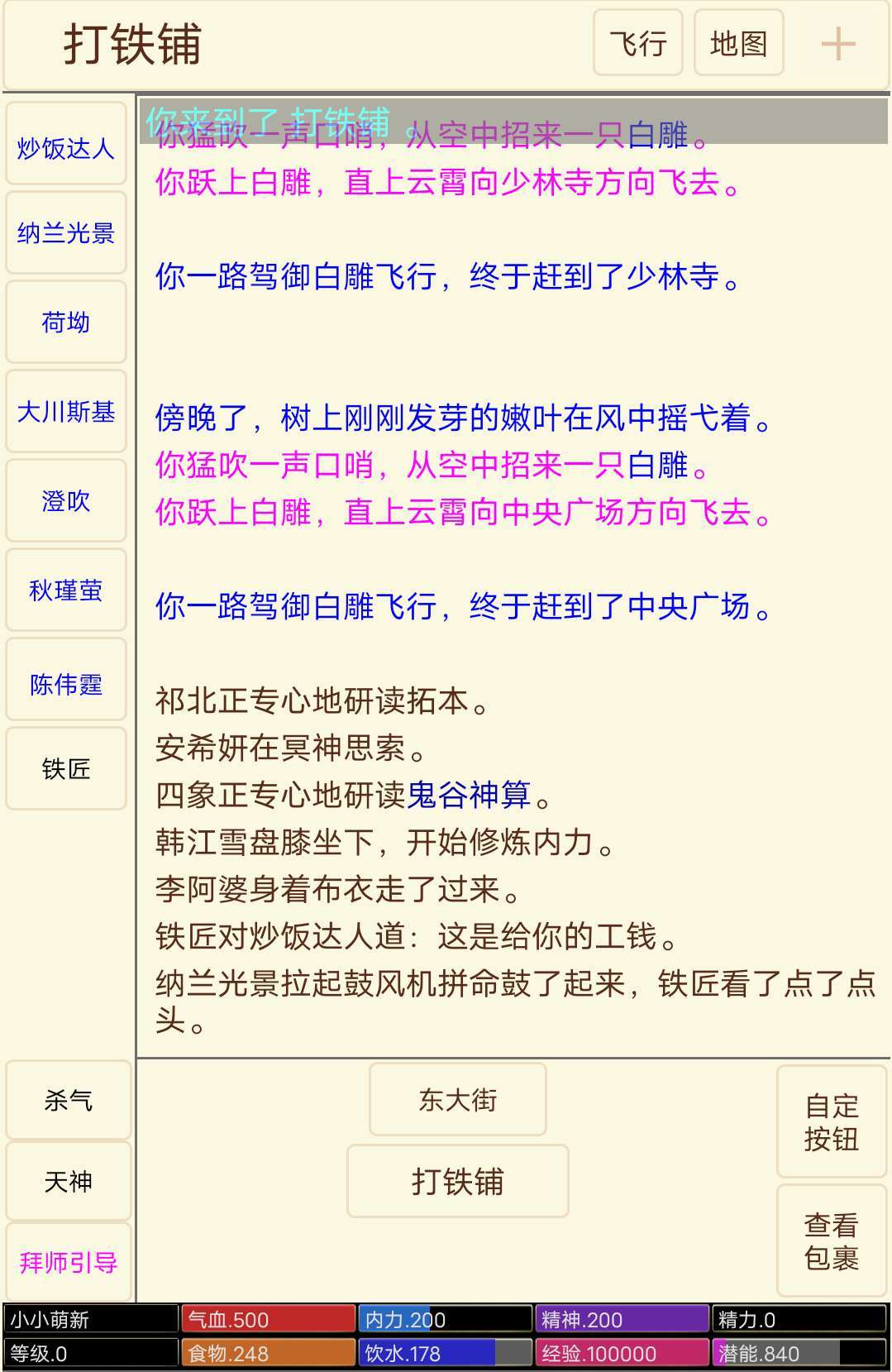
Task: Interact with the 铁匠 NPC
Action: point(66,769)
